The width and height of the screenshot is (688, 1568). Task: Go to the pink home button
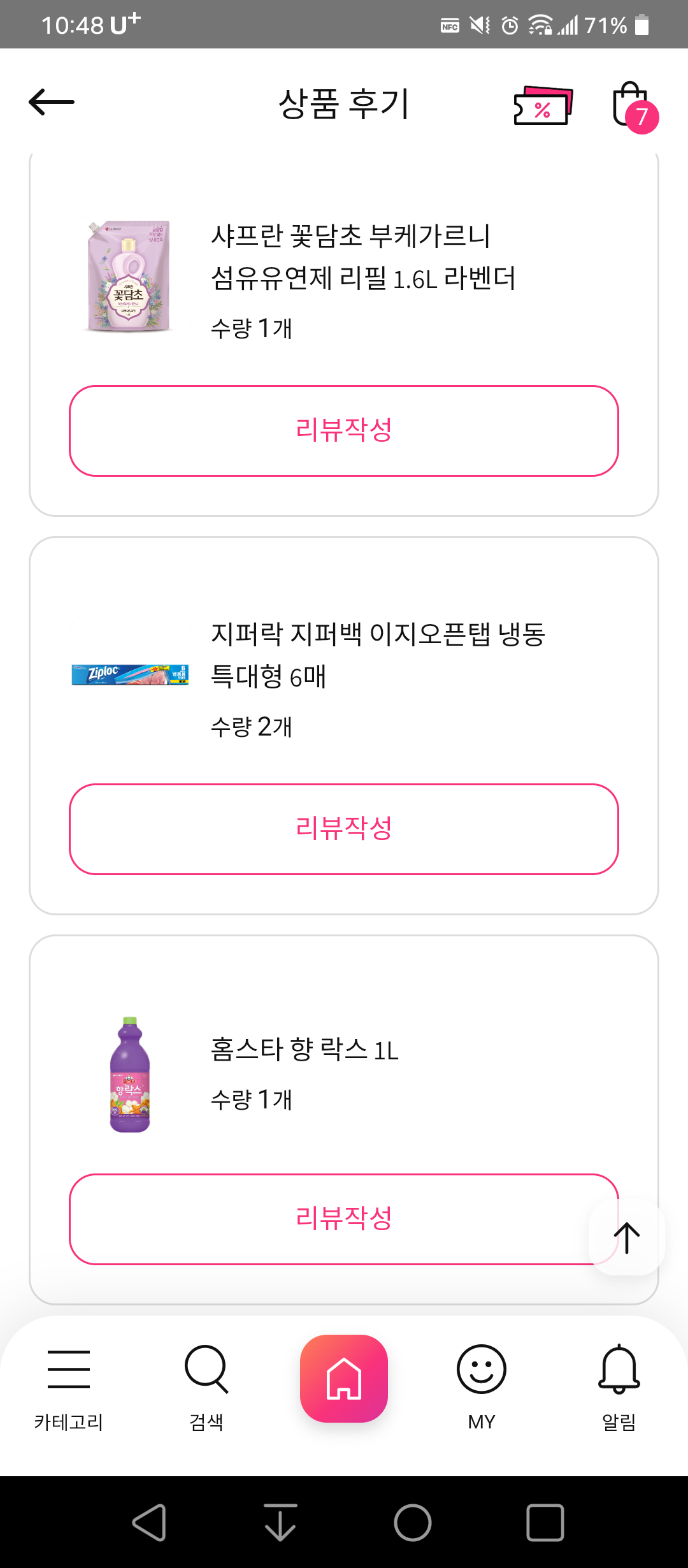click(344, 1378)
